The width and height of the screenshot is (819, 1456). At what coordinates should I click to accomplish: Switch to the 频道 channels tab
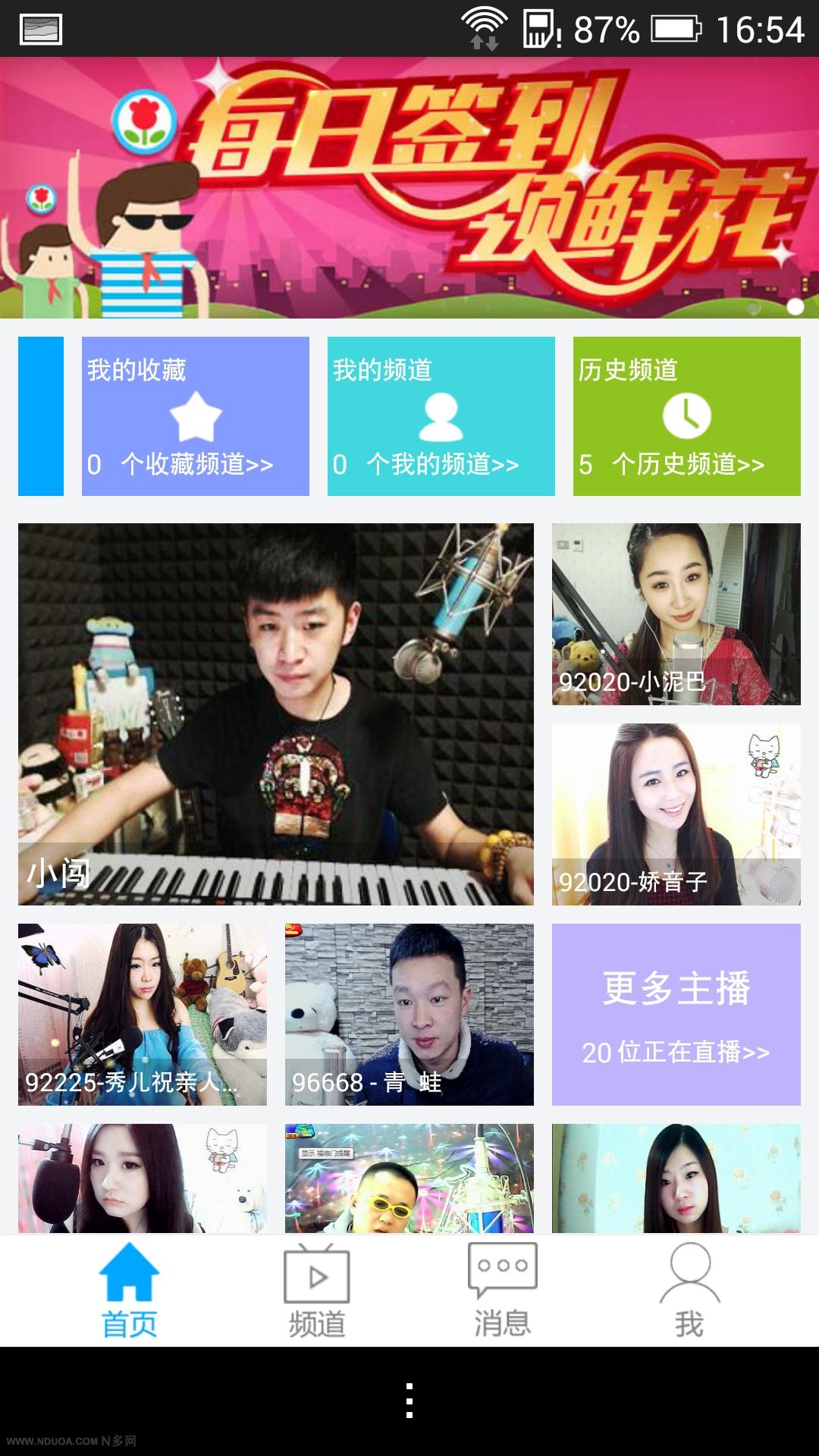[316, 1291]
